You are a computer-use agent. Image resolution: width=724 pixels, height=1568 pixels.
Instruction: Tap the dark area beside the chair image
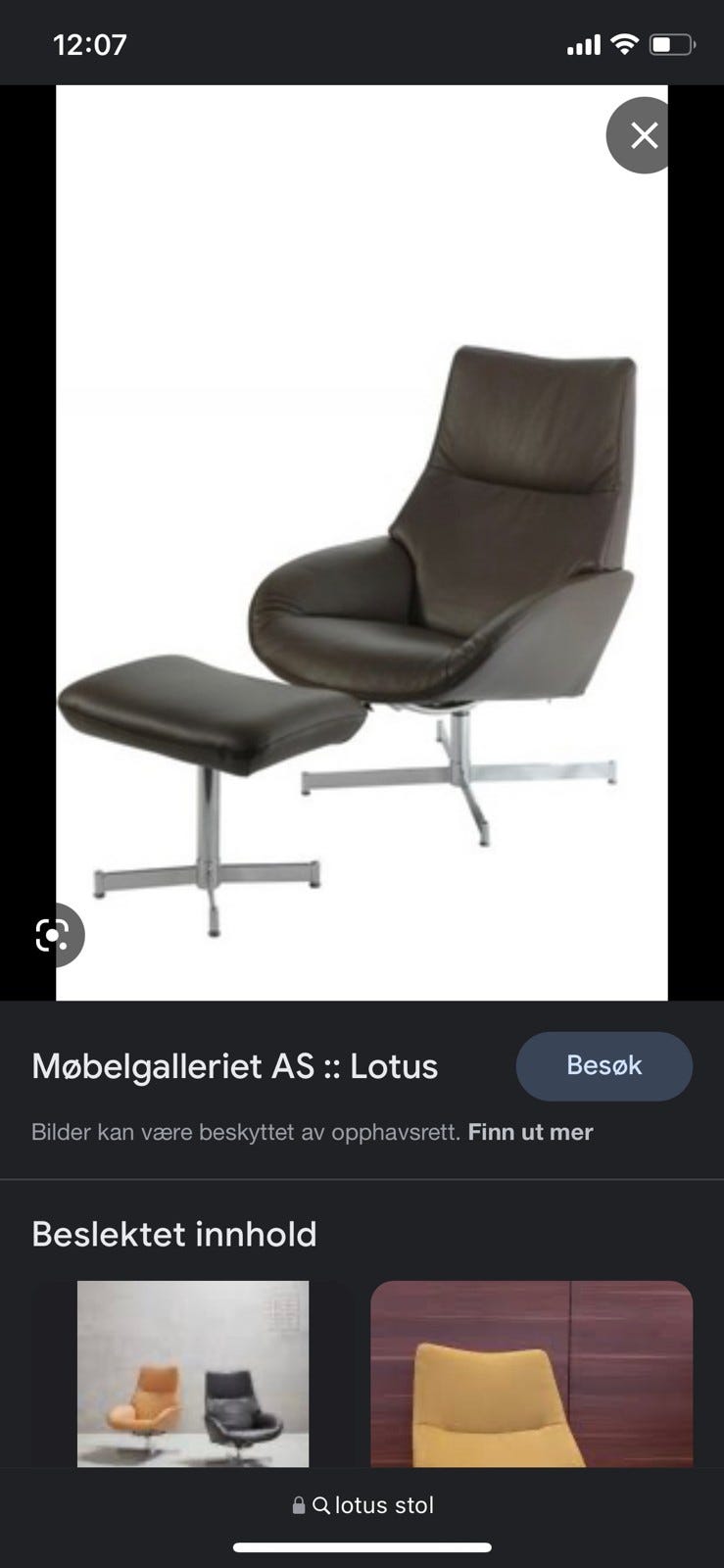click(27, 539)
